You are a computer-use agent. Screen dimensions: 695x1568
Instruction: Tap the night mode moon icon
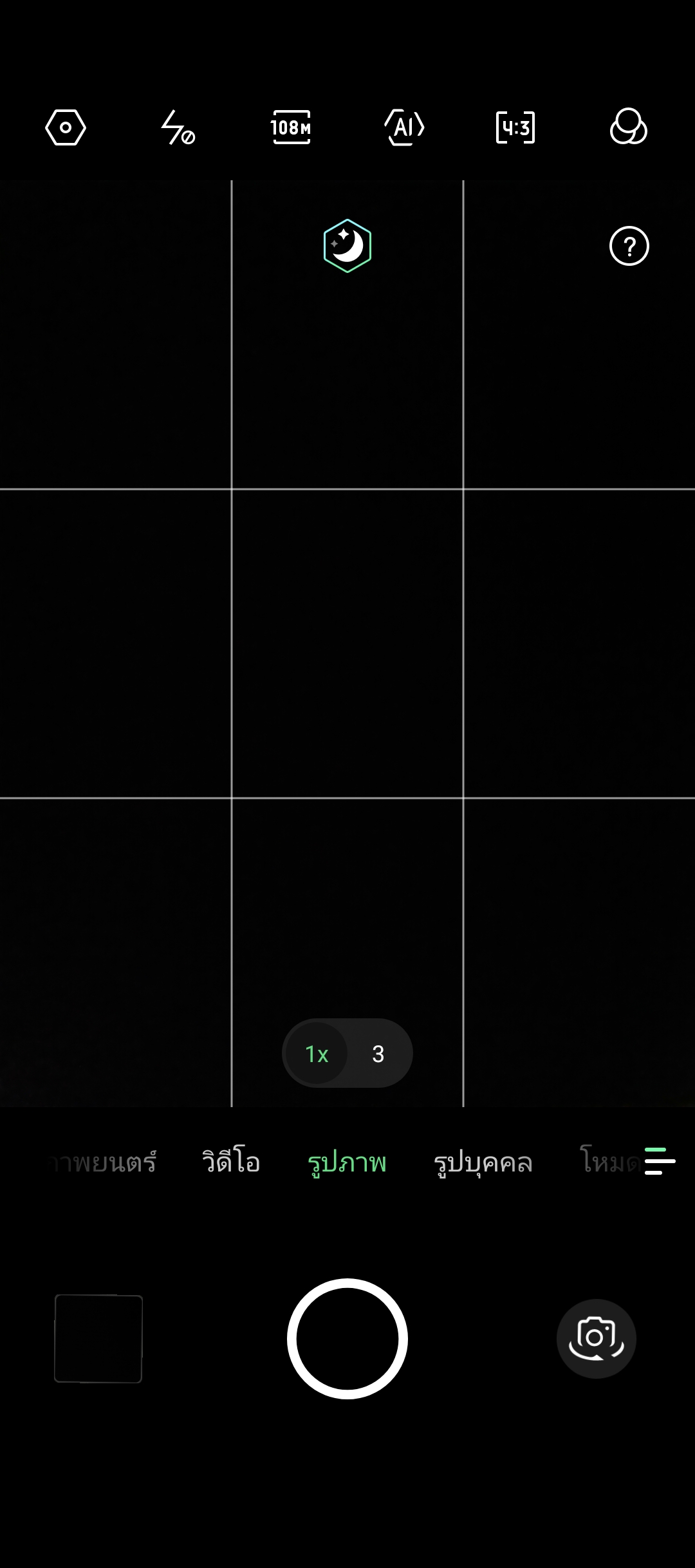(347, 246)
